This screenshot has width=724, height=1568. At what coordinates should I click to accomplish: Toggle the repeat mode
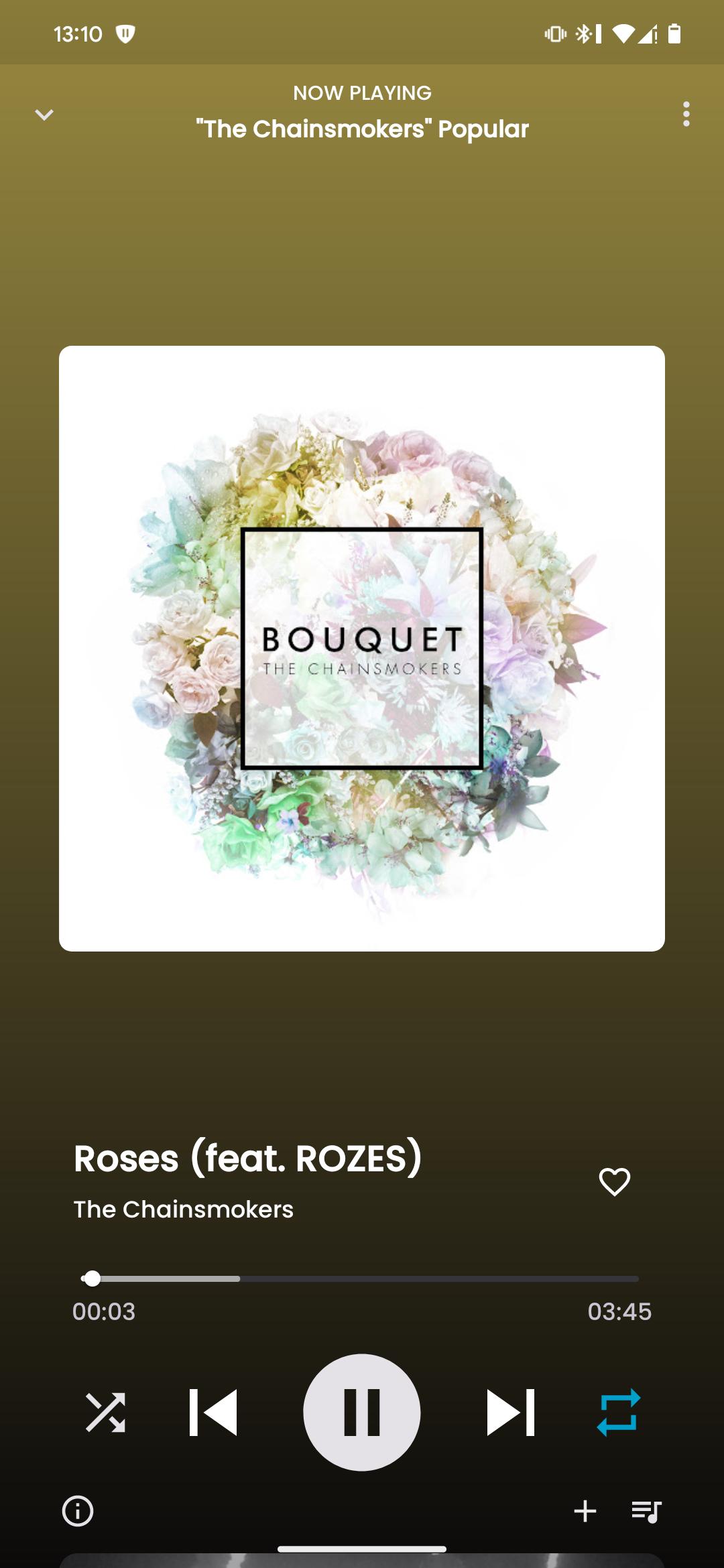[x=618, y=1413]
